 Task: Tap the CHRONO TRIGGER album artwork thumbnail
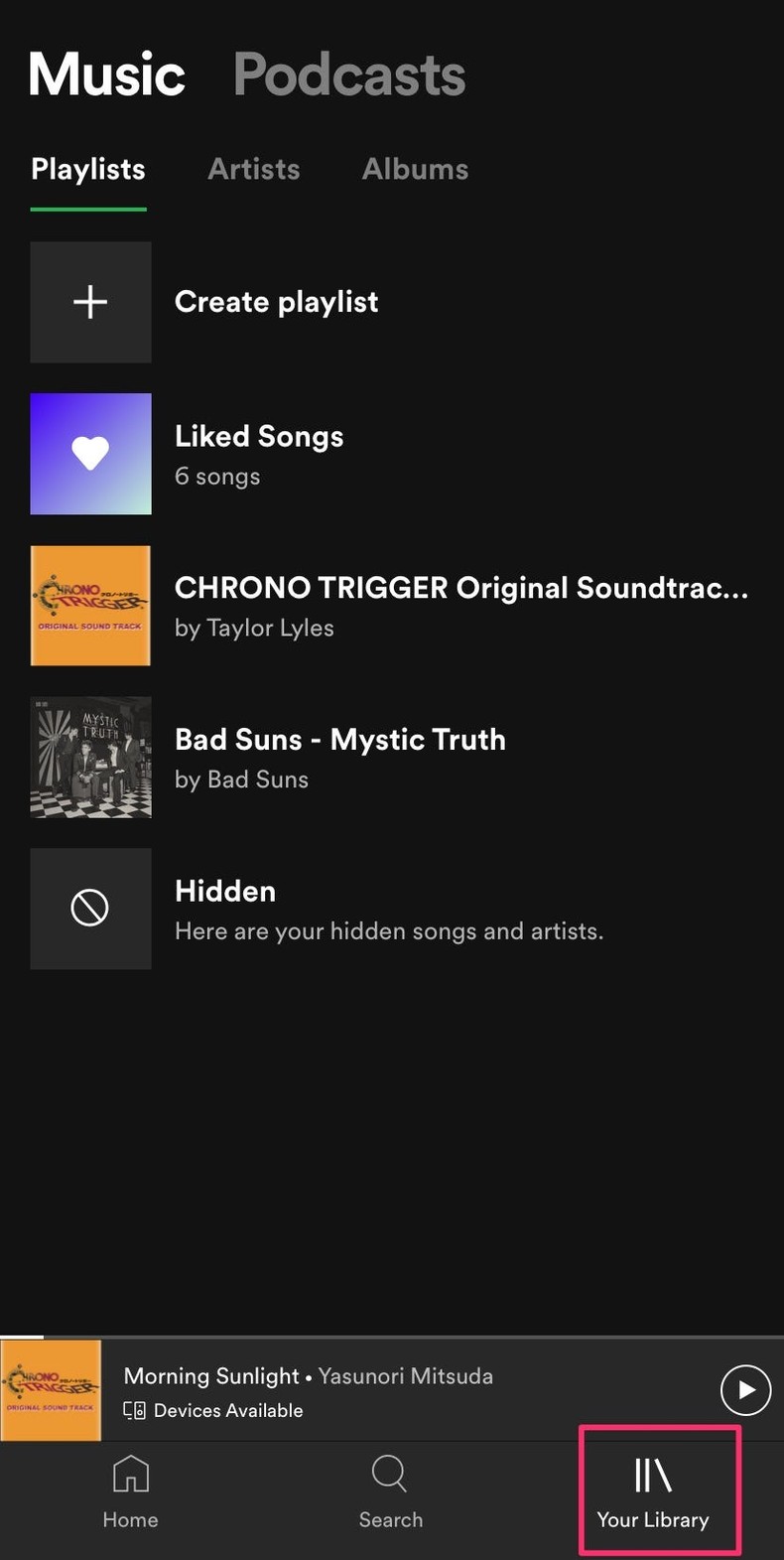(90, 605)
